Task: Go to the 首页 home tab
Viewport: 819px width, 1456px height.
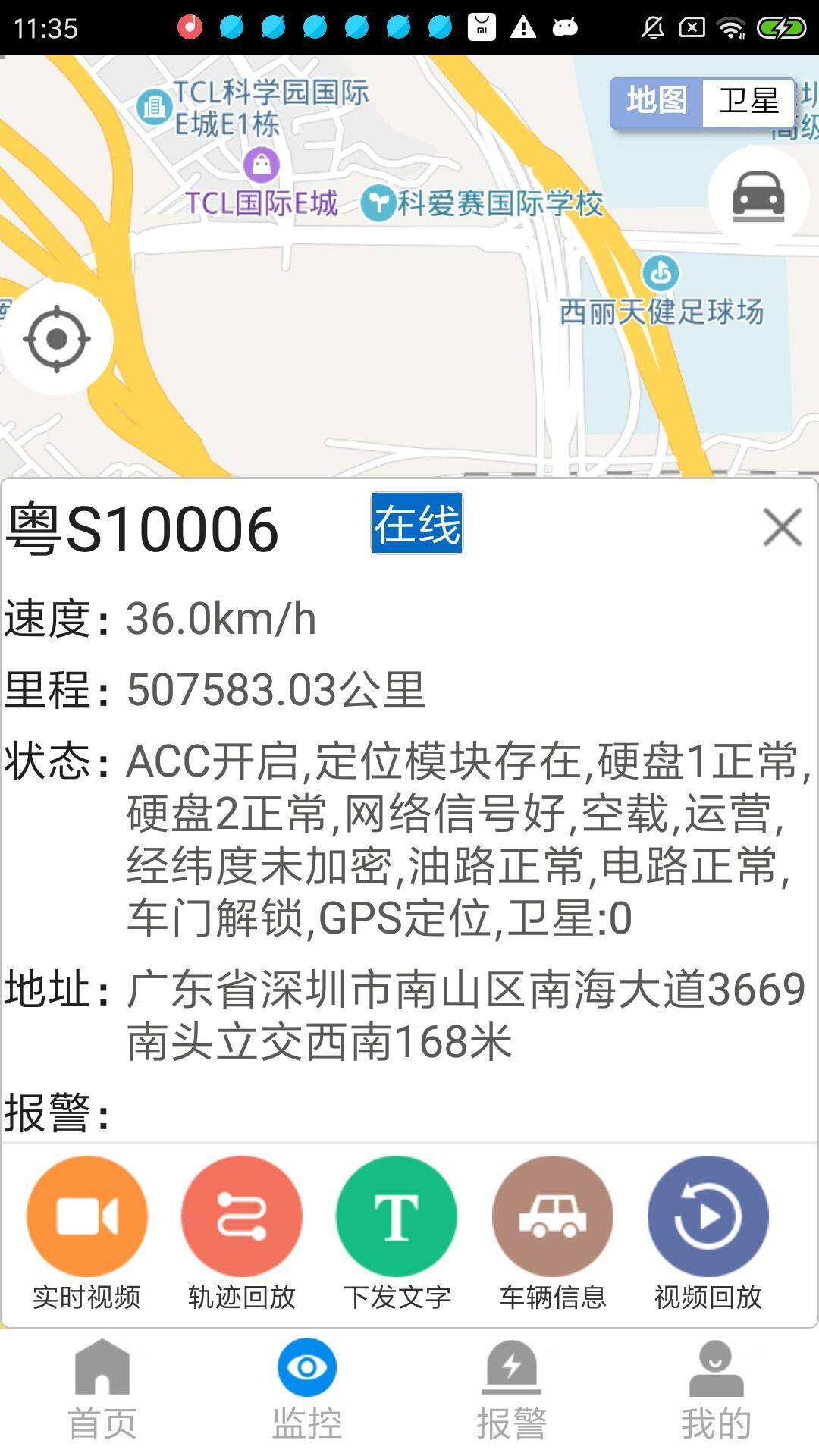Action: point(102,1392)
